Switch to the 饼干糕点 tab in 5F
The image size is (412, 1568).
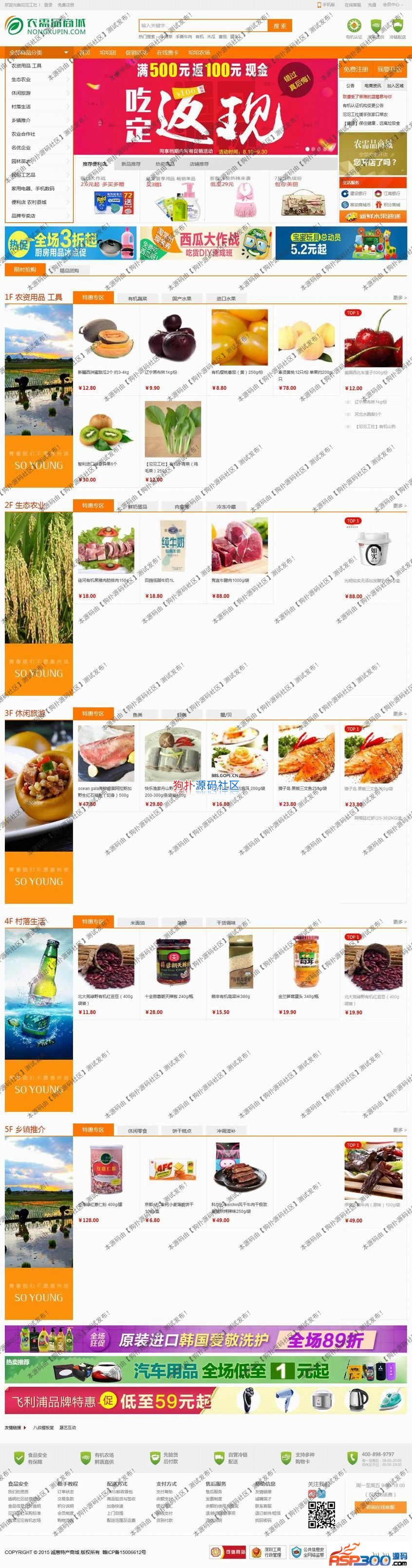pos(181,1131)
